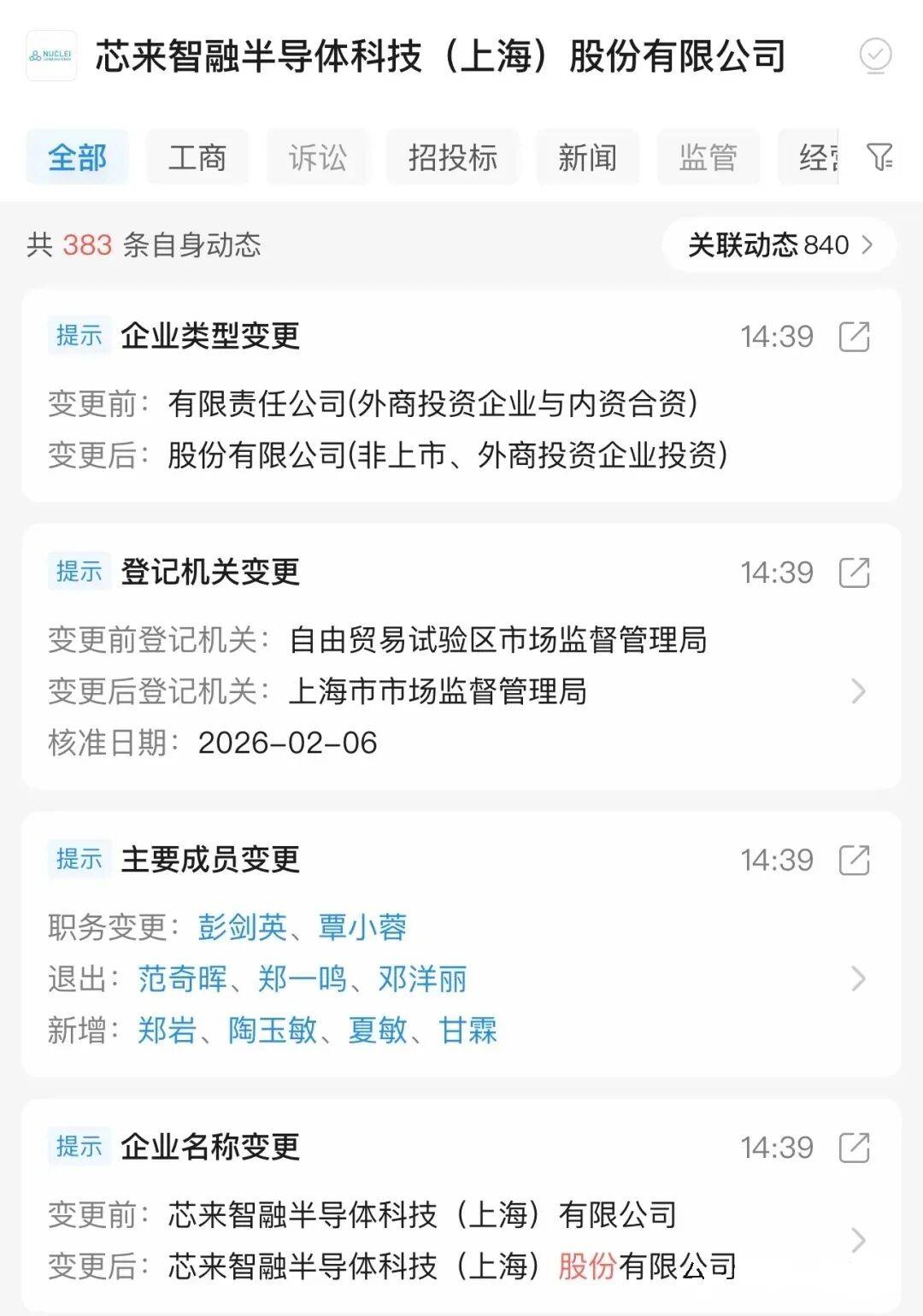This screenshot has width=923, height=1316.
Task: Open 企业名称变更 details
Action: pos(858,1240)
